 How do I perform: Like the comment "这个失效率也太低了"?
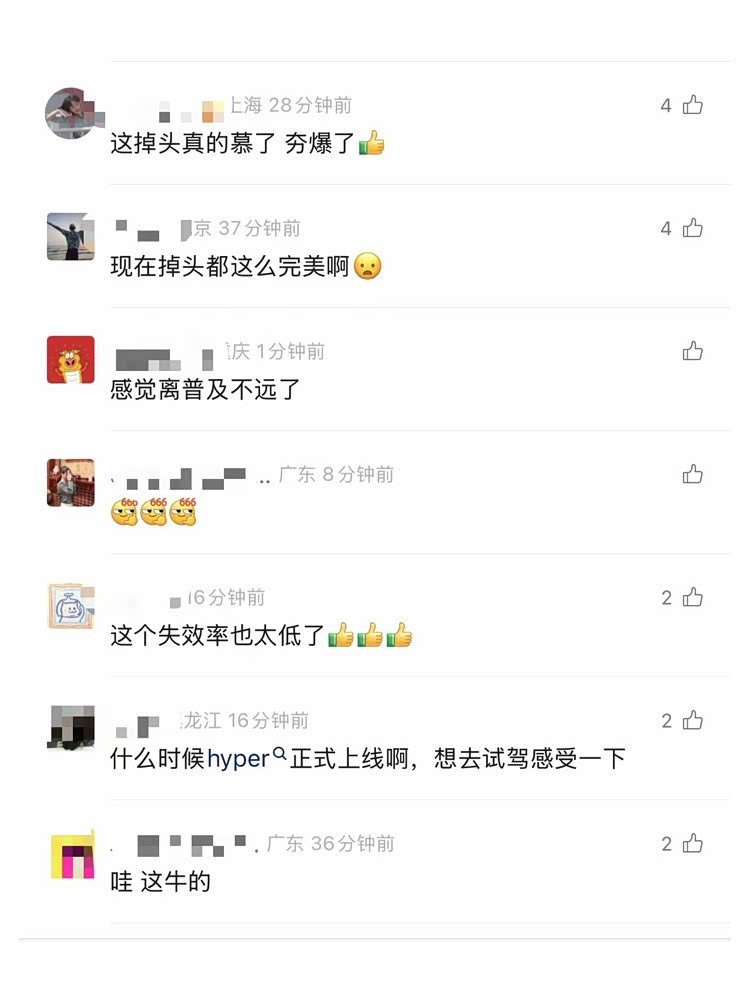pyautogui.click(x=692, y=598)
